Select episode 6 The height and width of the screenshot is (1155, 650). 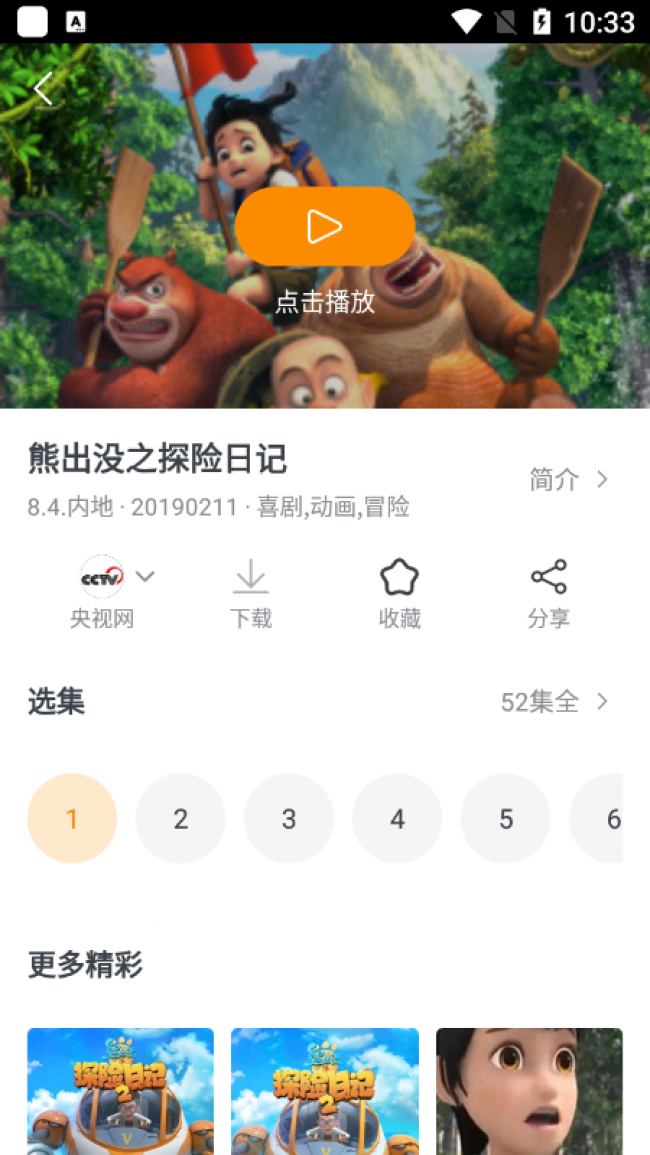[x=600, y=819]
